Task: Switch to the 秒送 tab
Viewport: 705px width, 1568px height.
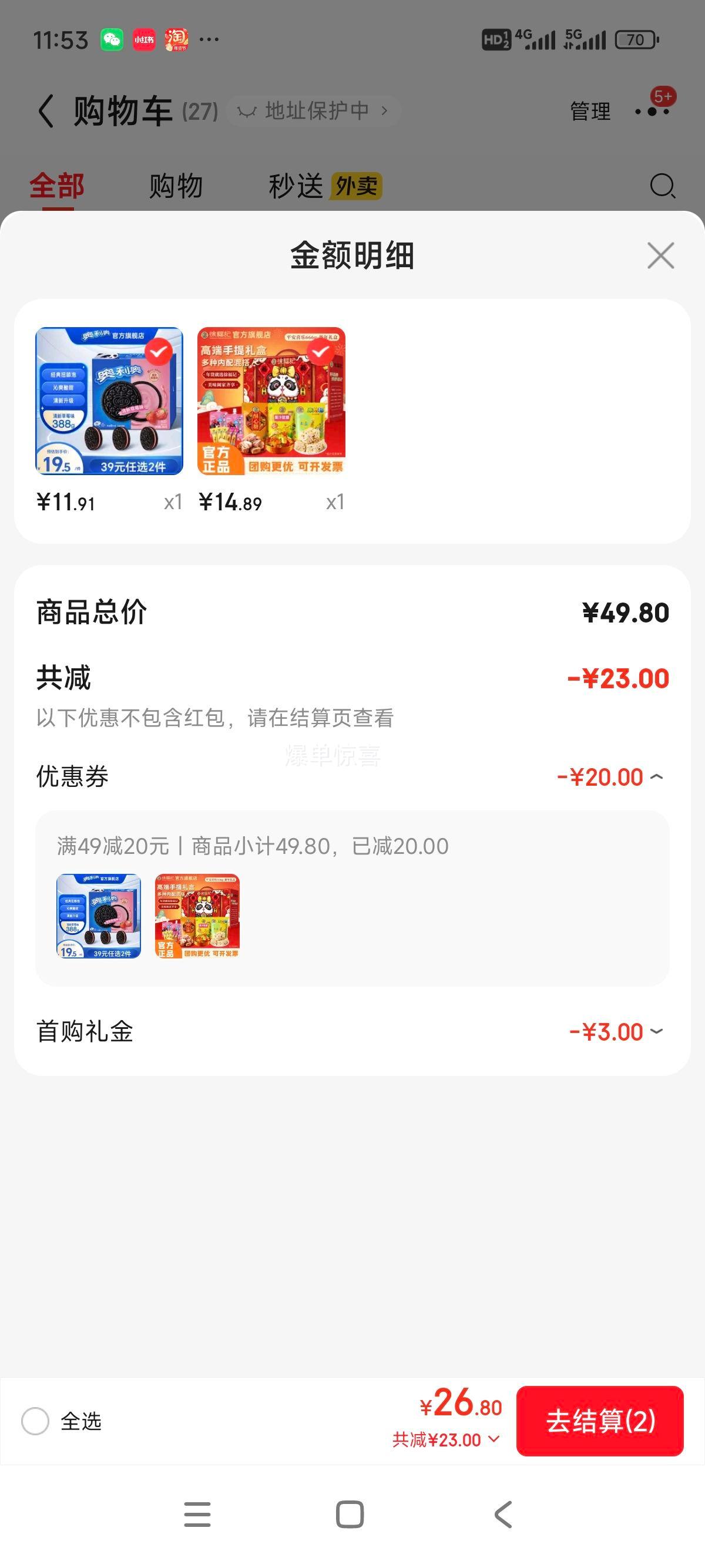Action: (x=297, y=186)
